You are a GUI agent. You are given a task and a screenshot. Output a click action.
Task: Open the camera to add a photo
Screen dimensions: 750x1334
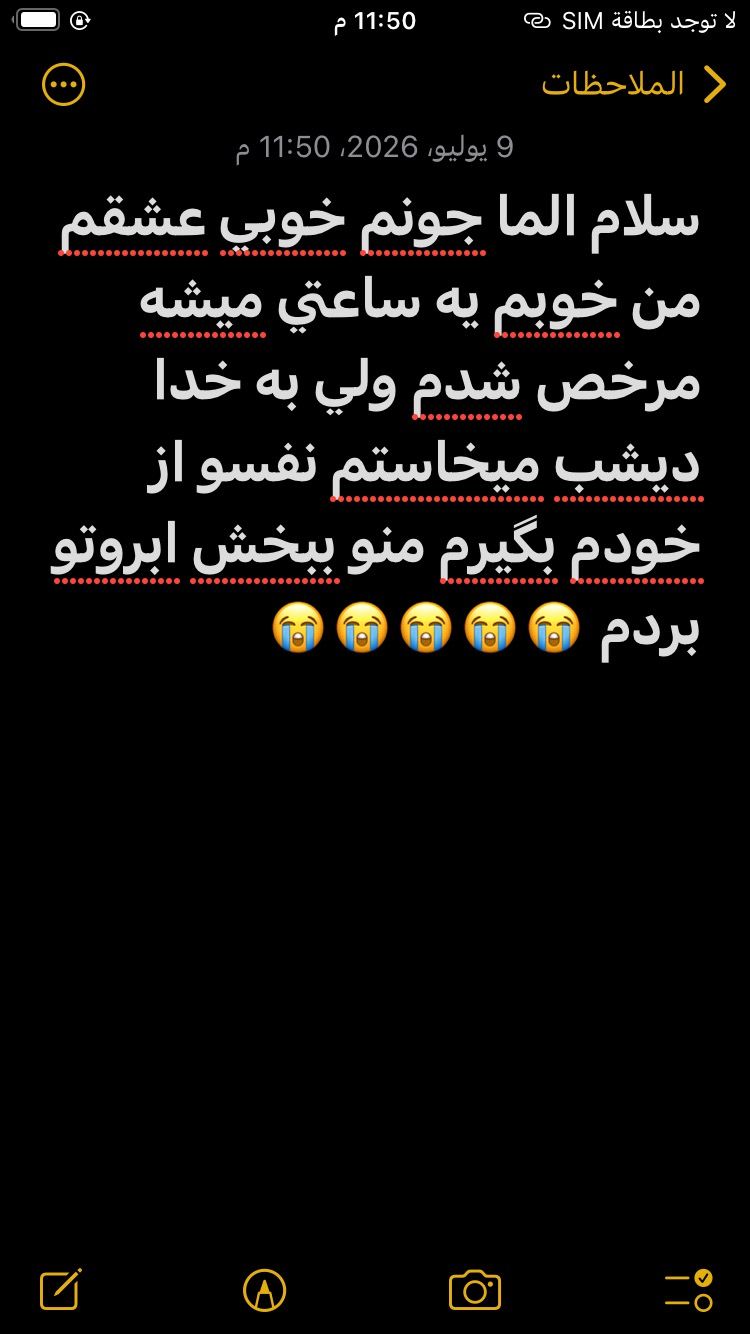coord(475,1290)
